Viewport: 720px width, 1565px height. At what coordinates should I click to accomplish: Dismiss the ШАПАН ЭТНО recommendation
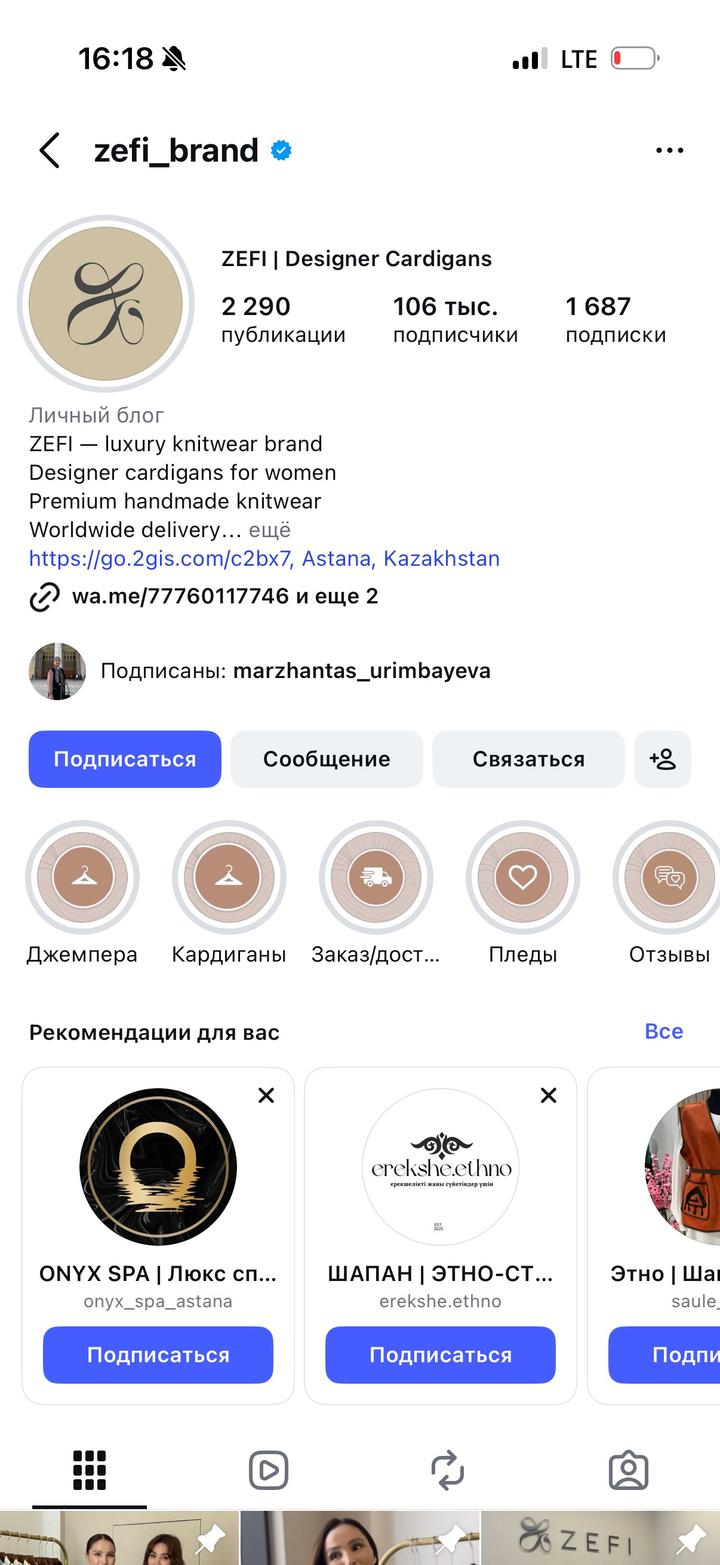pos(548,1095)
